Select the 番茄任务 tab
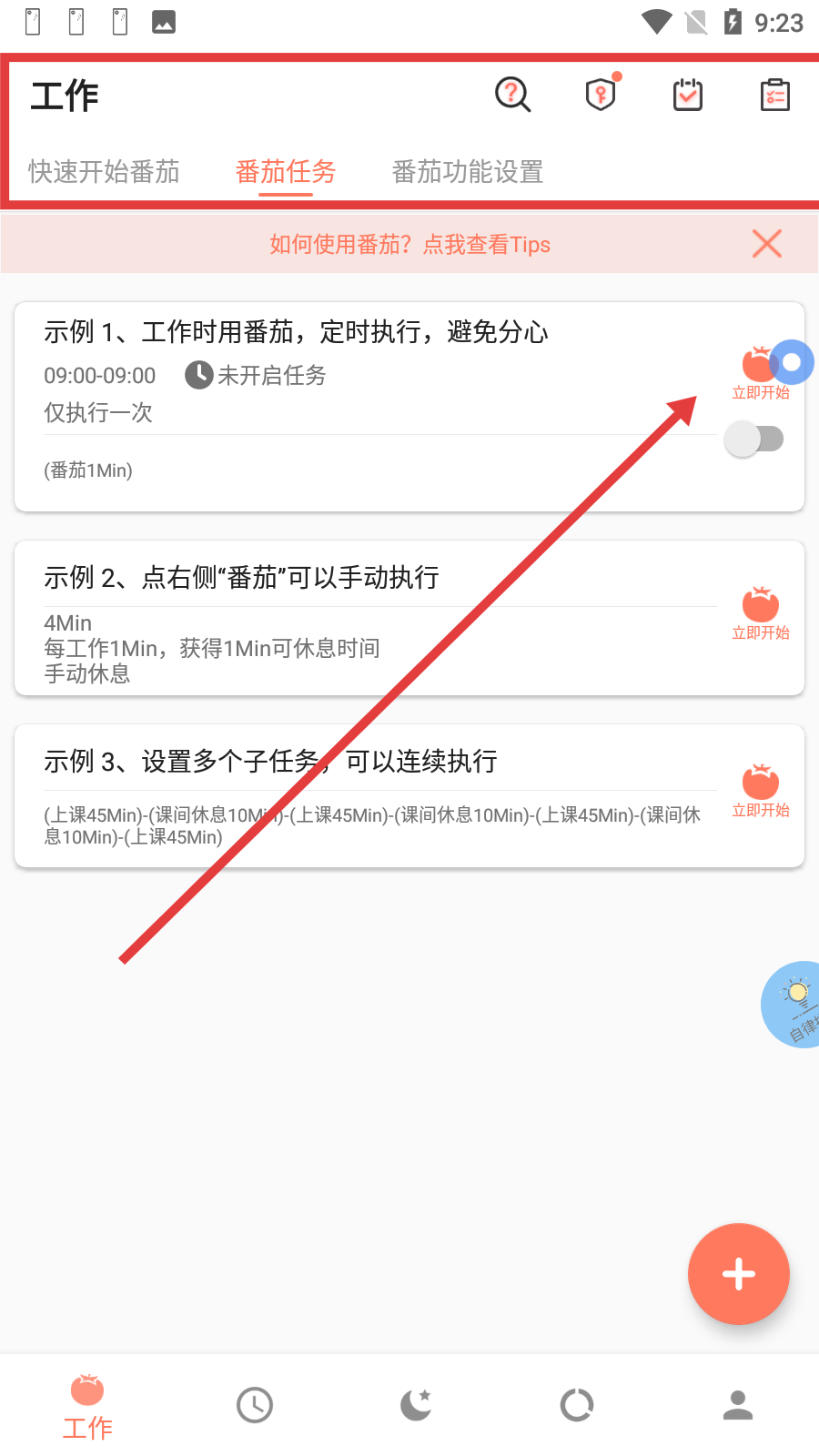 [286, 171]
